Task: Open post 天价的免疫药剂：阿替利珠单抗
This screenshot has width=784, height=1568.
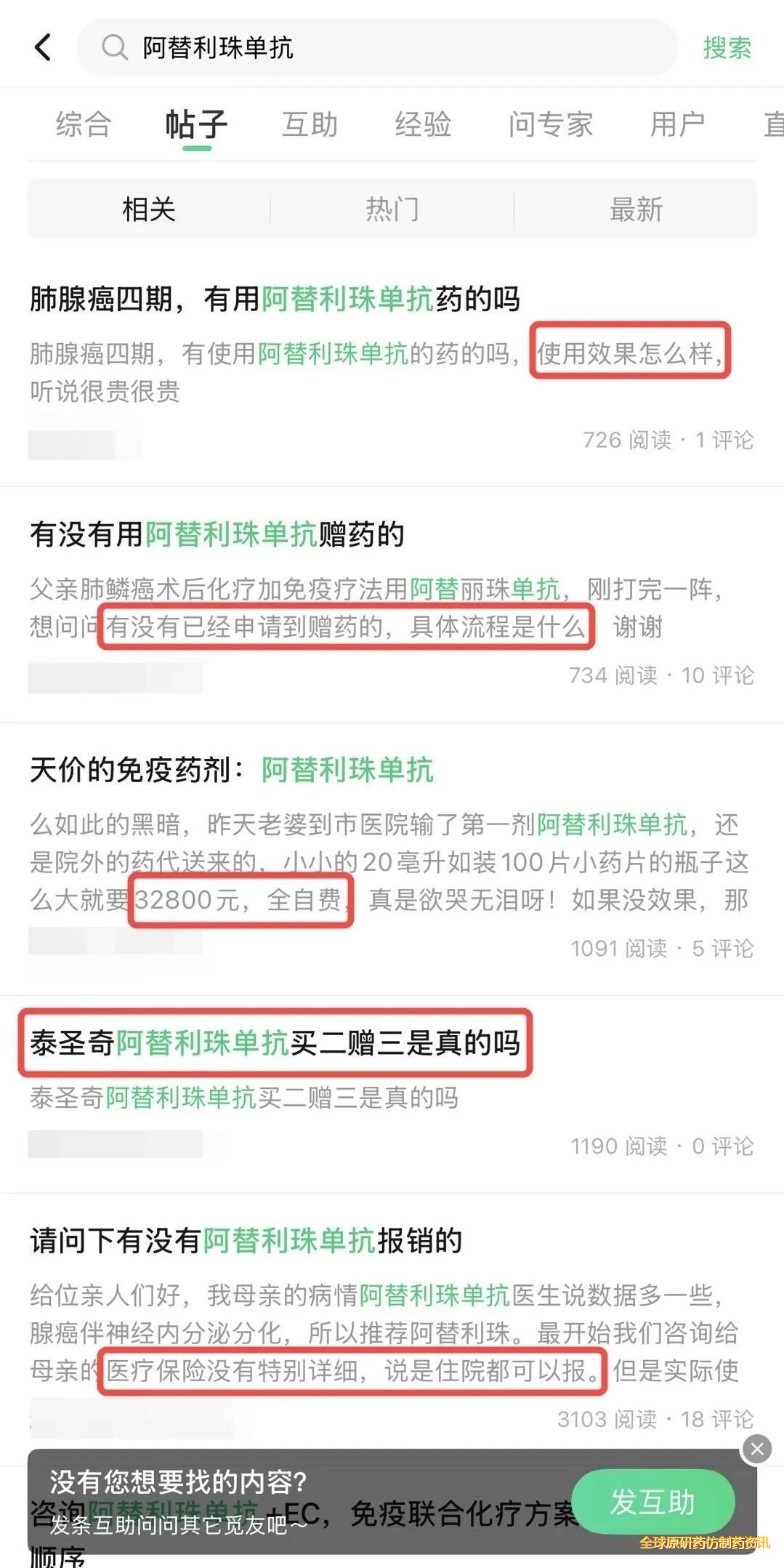Action: tap(231, 770)
